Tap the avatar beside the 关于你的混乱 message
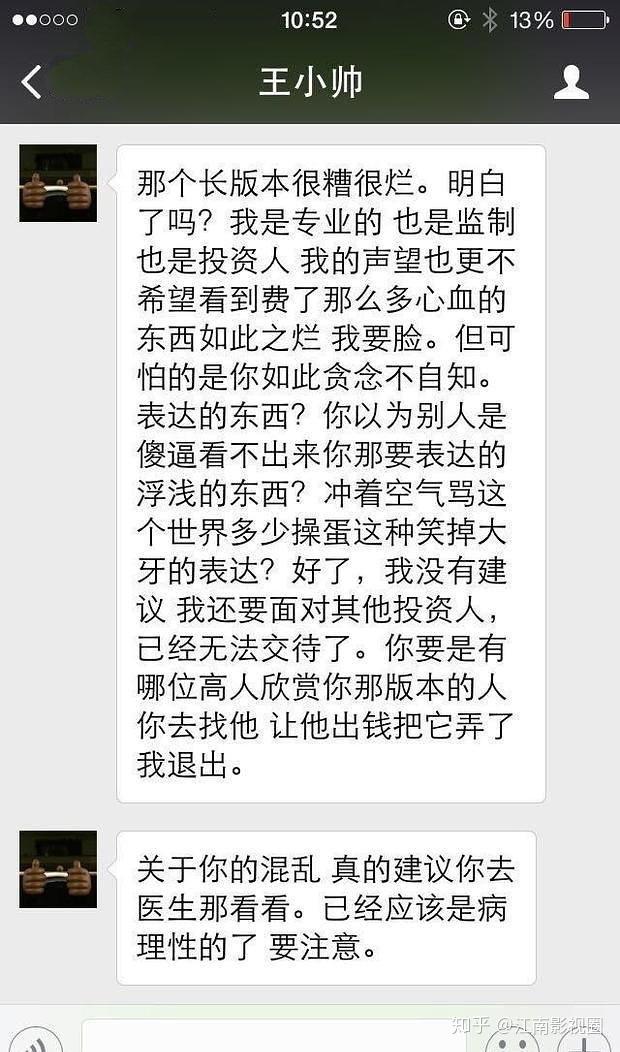 click(58, 869)
